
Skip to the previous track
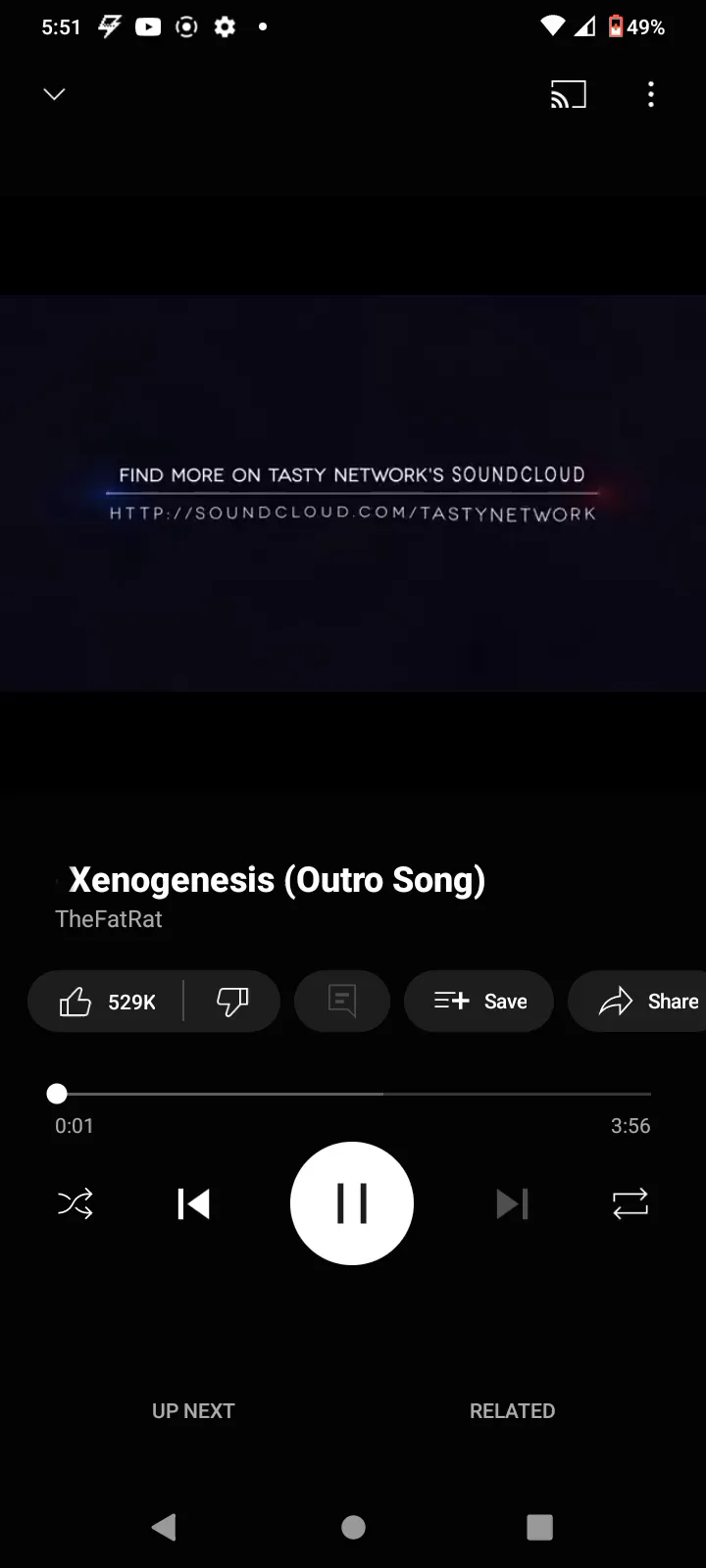click(x=194, y=1203)
